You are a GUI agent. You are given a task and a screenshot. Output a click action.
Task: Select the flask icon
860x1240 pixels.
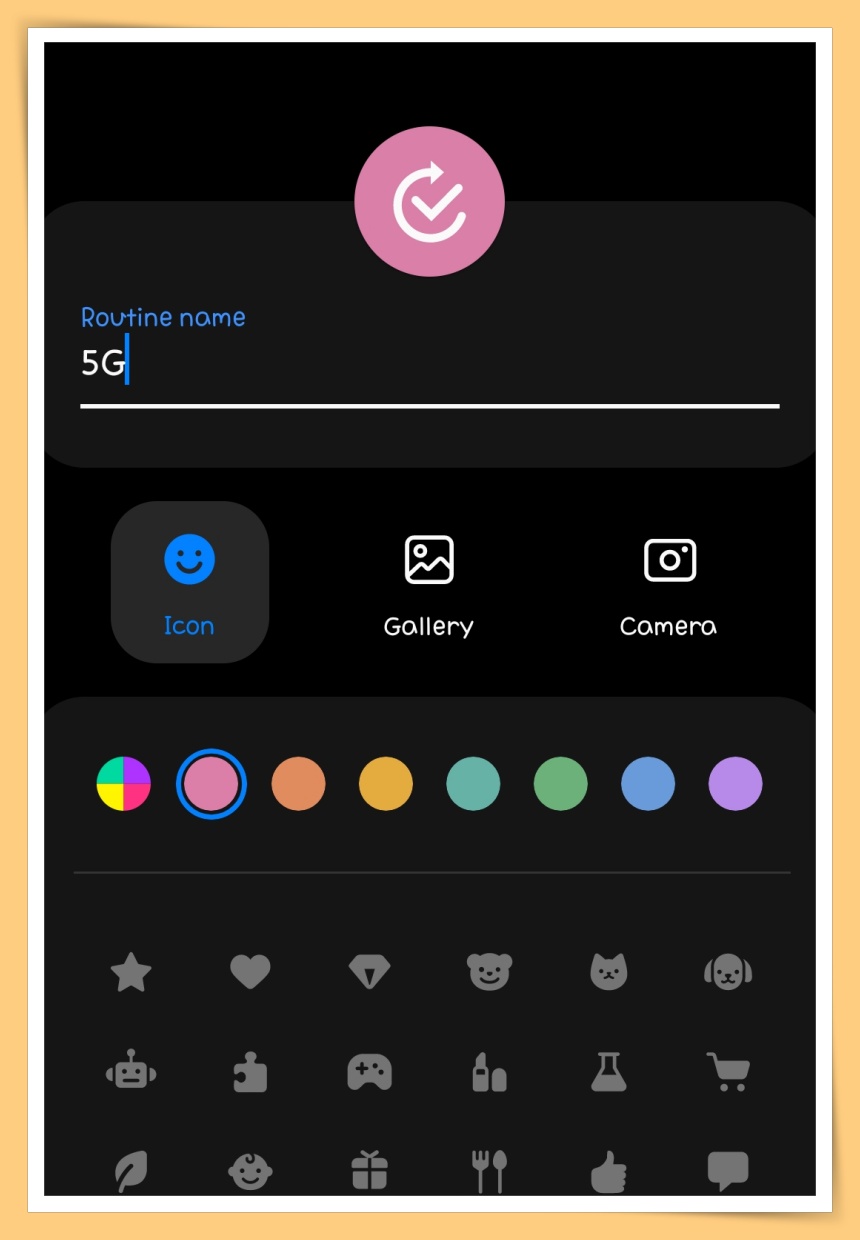[x=608, y=1072]
